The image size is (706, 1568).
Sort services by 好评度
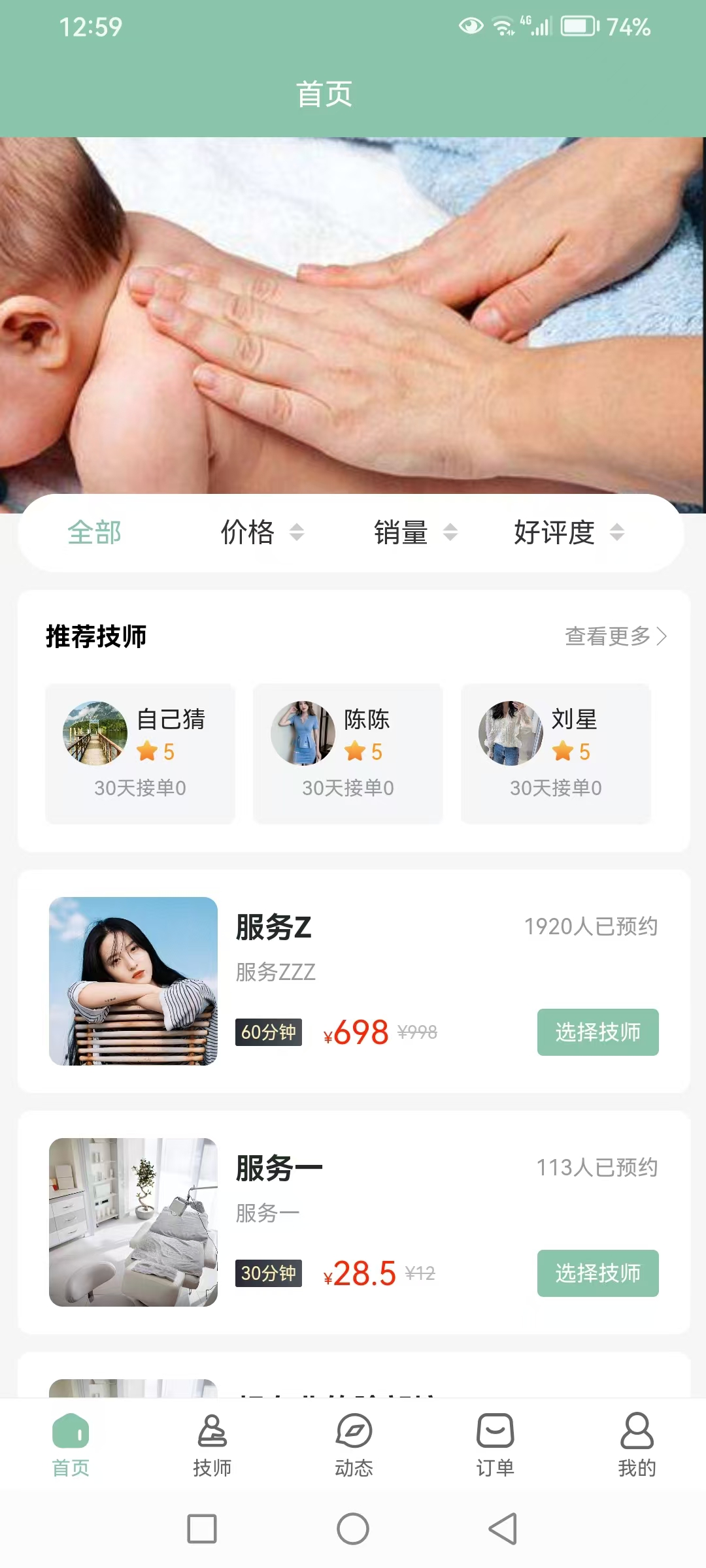569,533
